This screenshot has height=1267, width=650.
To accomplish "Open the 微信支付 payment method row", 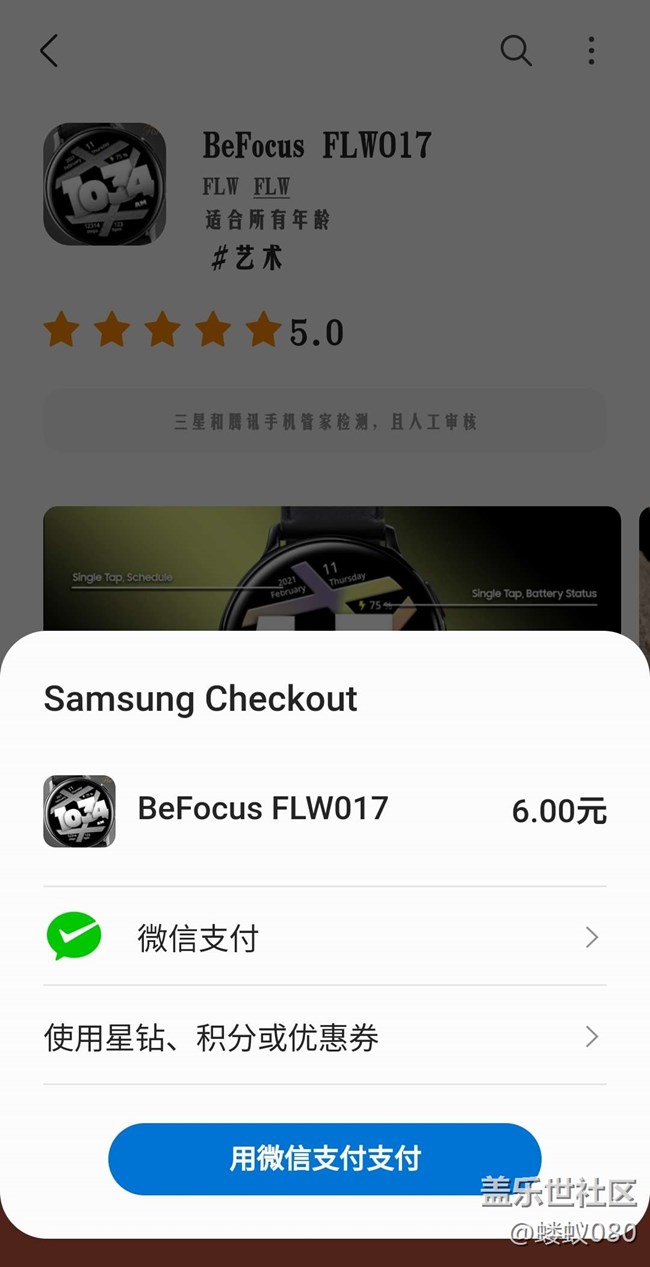I will click(324, 937).
